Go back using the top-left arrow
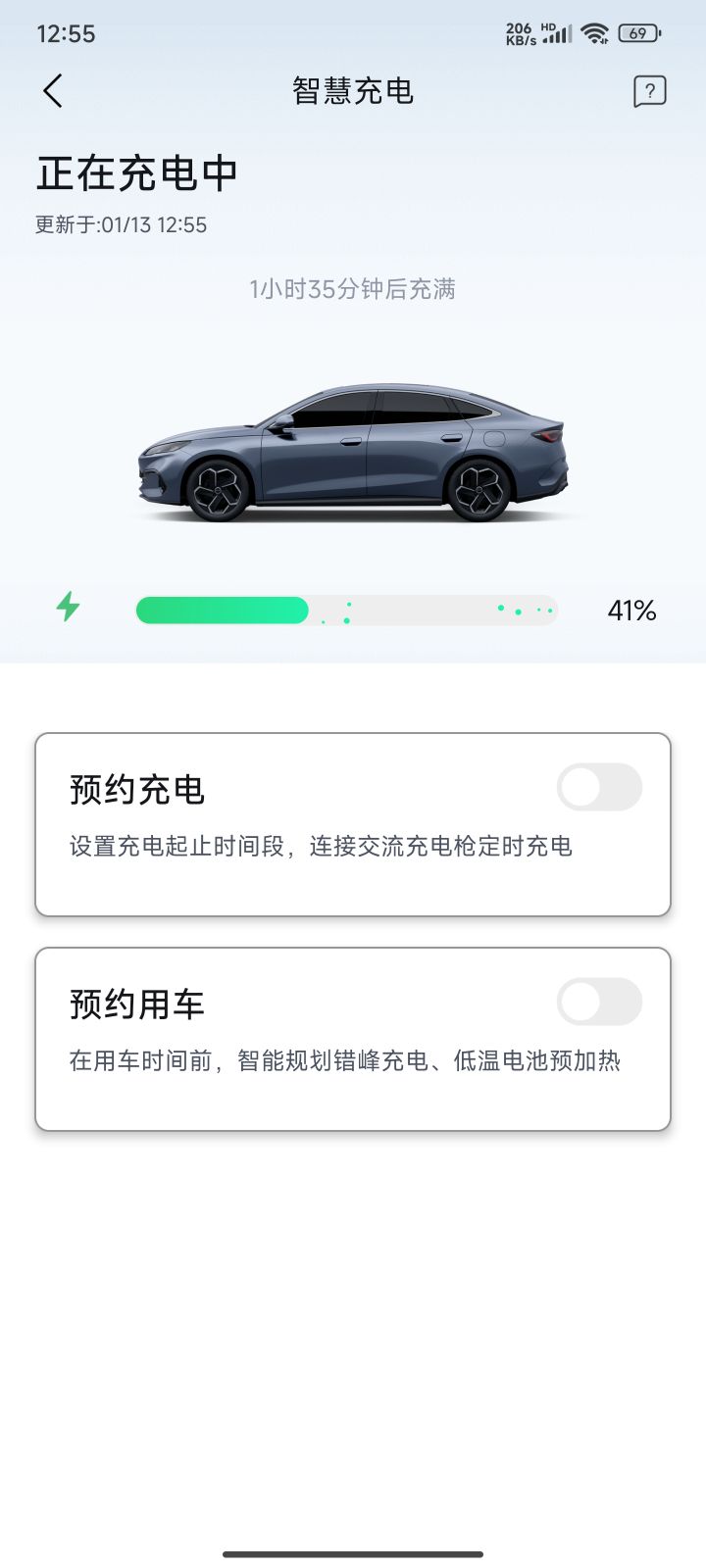Viewport: 706px width, 1568px height. click(53, 91)
